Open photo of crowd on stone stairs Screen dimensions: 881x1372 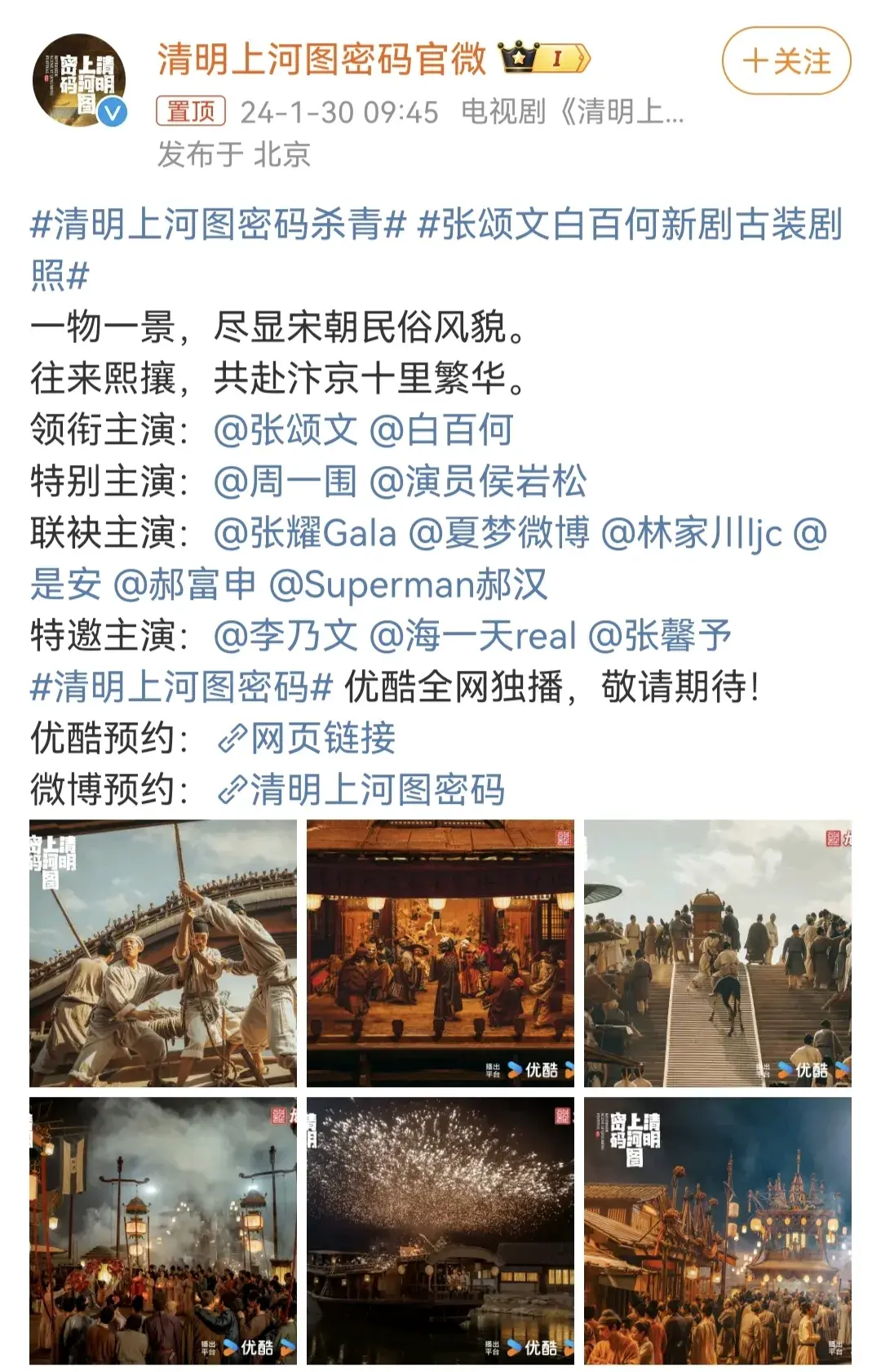pos(718,953)
